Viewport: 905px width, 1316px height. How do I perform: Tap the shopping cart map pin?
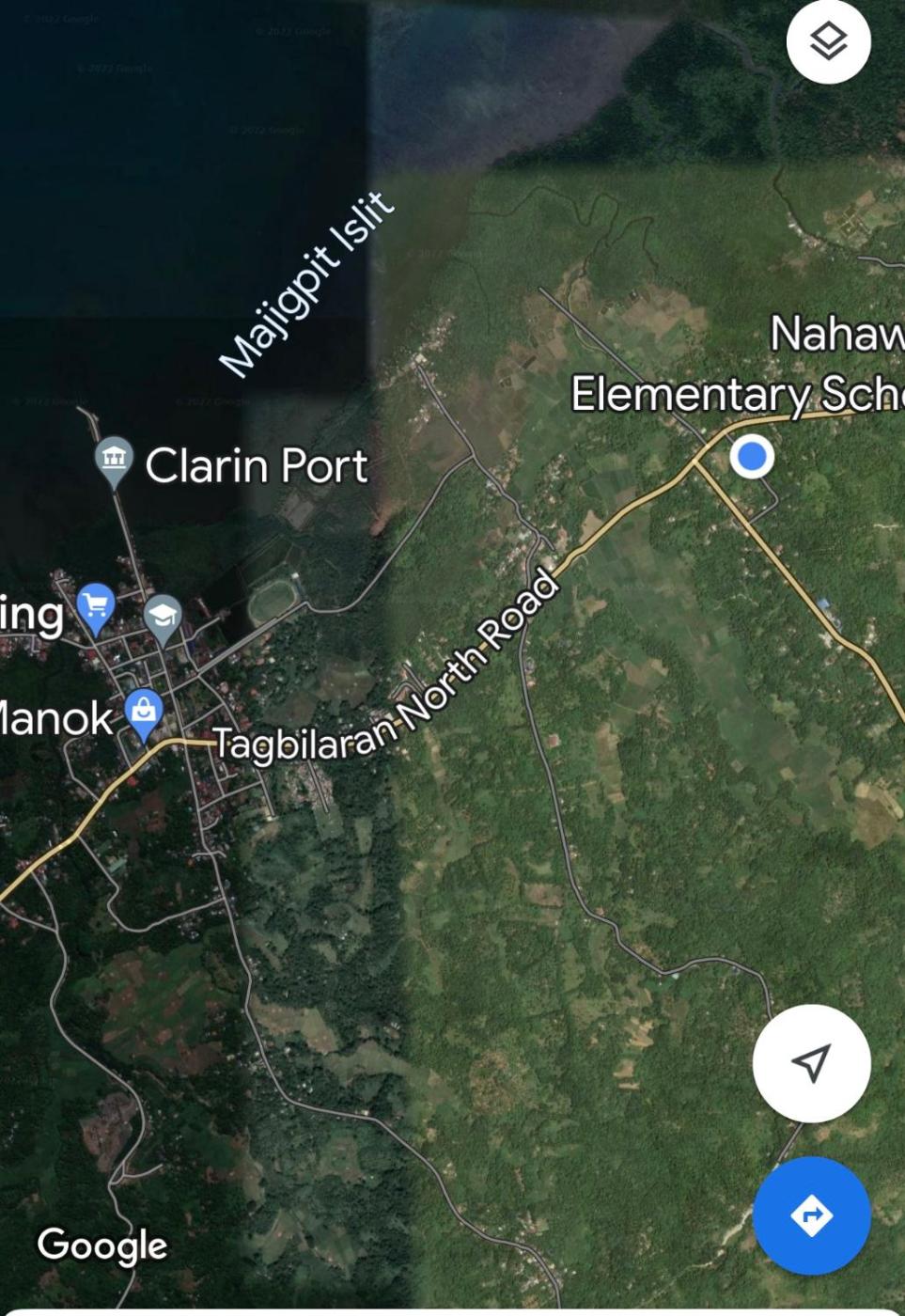coord(96,606)
